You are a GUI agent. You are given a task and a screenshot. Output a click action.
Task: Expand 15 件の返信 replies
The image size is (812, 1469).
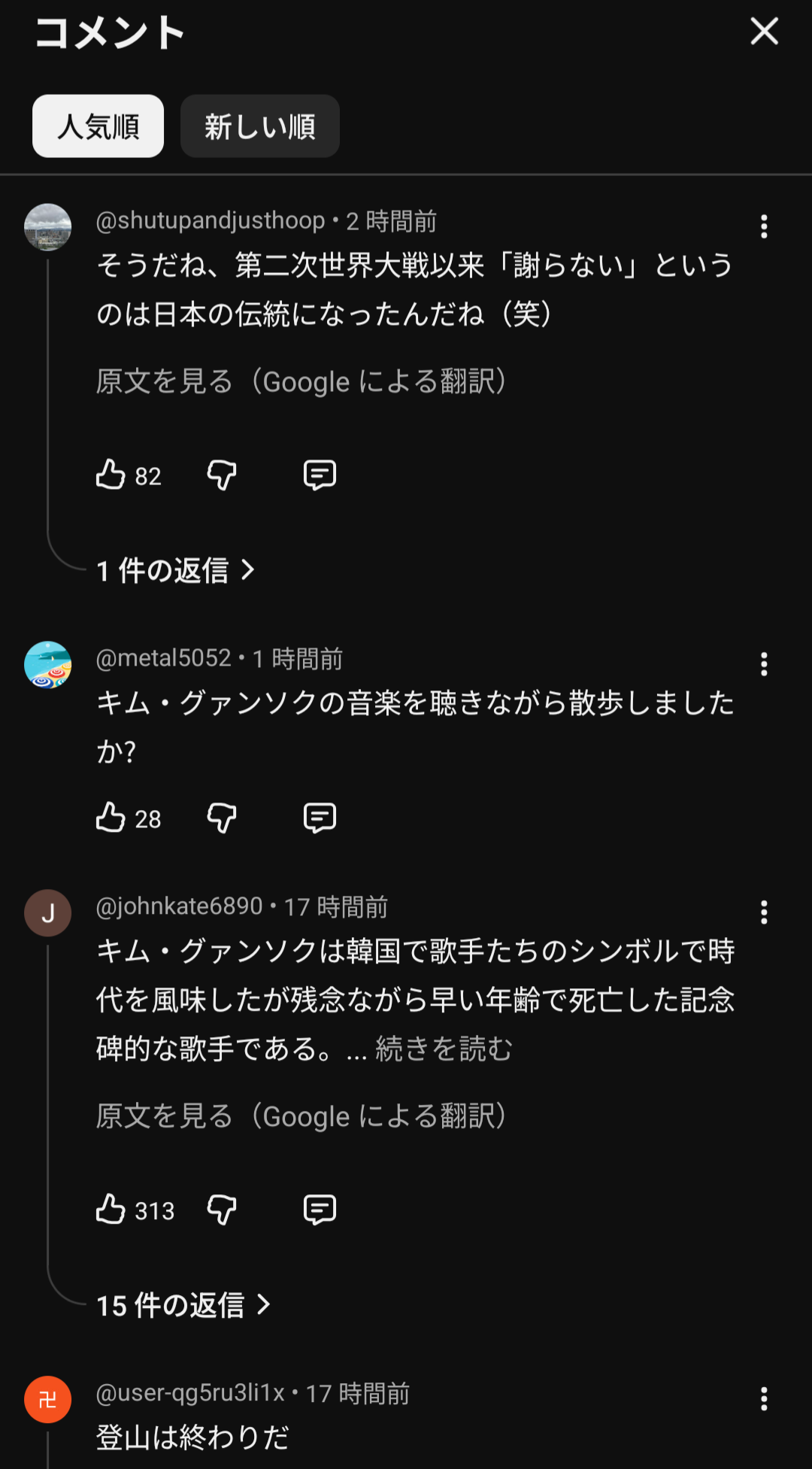pyautogui.click(x=183, y=1305)
